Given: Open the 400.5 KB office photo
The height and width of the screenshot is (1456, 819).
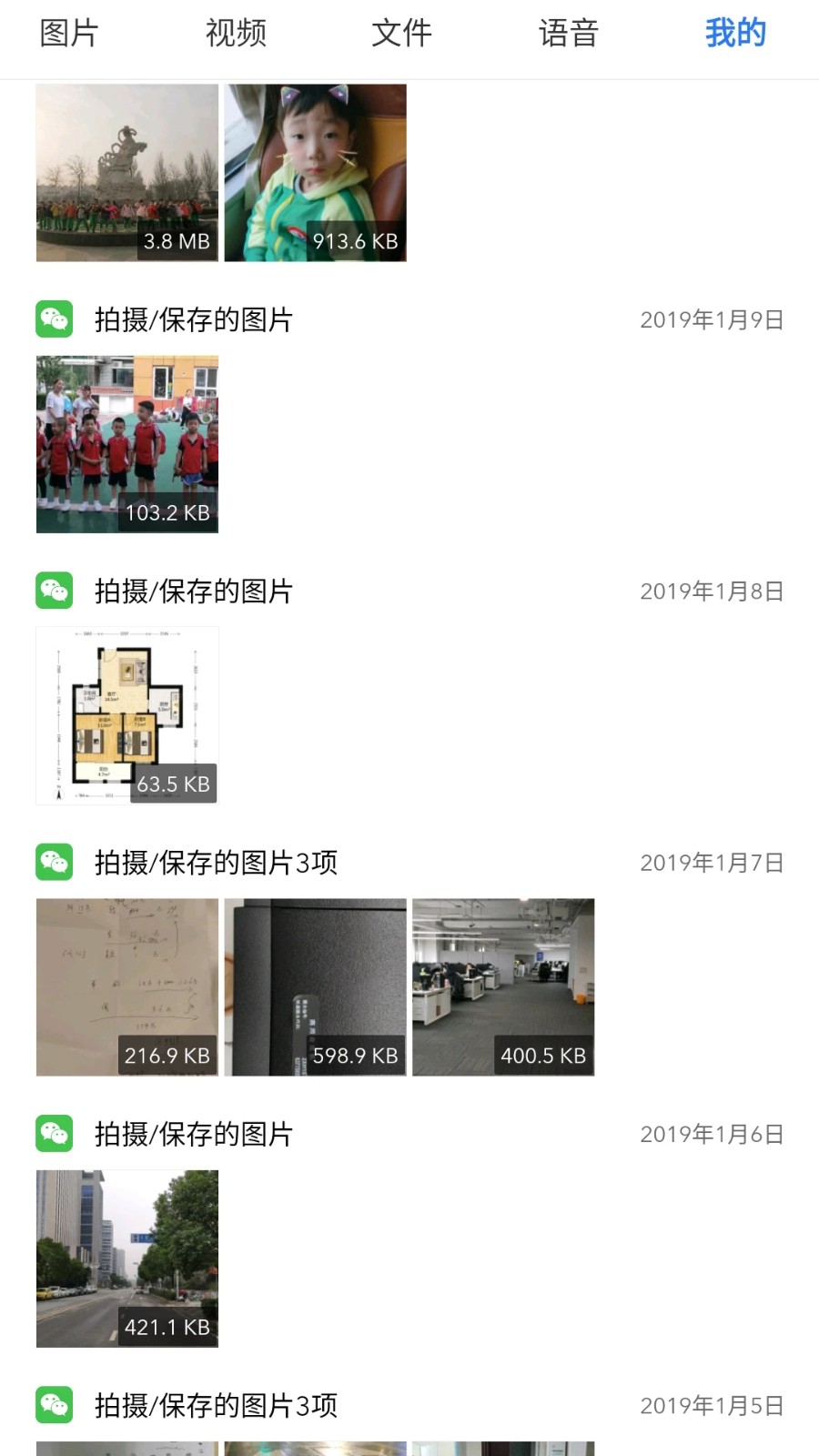Looking at the screenshot, I should tap(503, 987).
